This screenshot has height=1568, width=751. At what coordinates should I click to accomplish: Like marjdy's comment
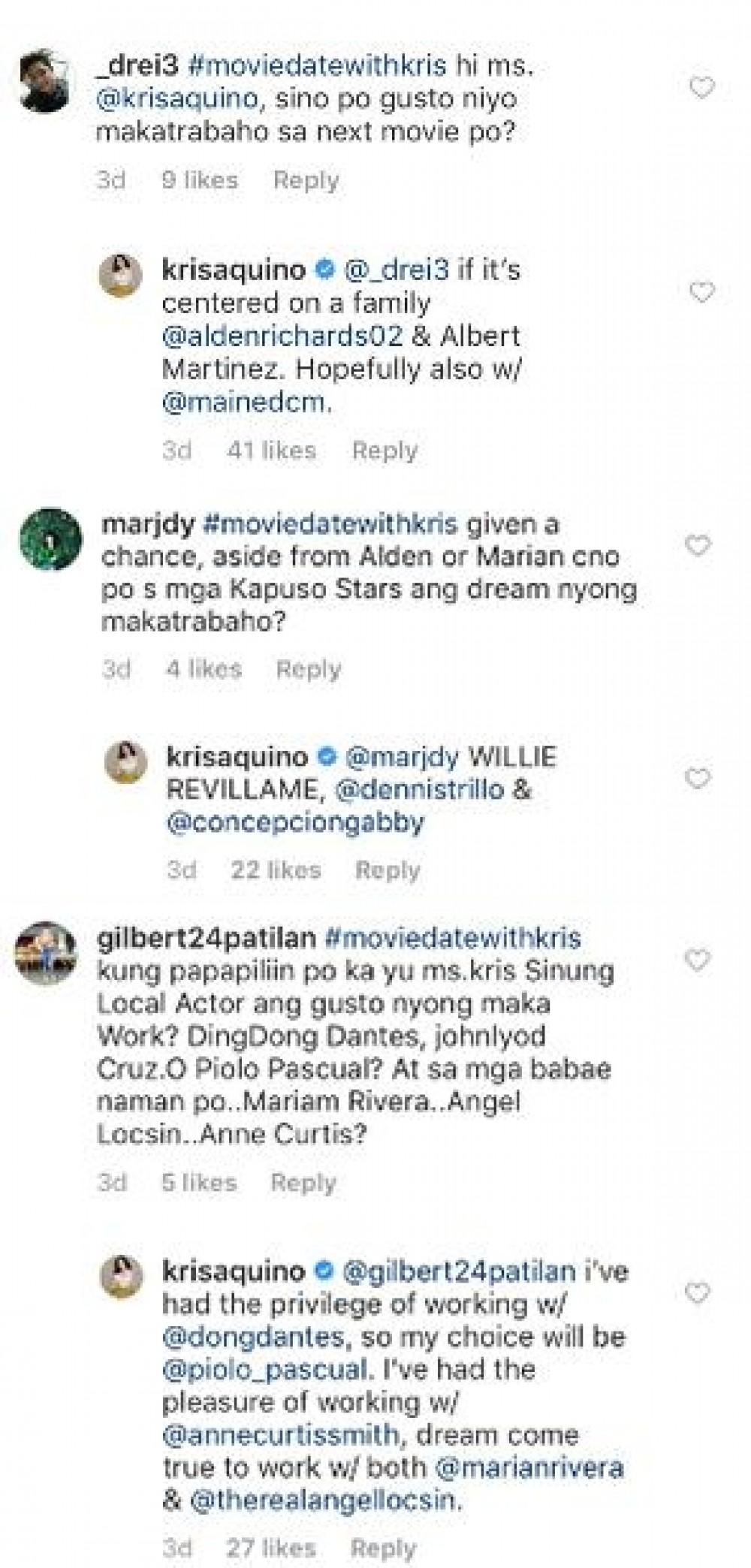(698, 545)
